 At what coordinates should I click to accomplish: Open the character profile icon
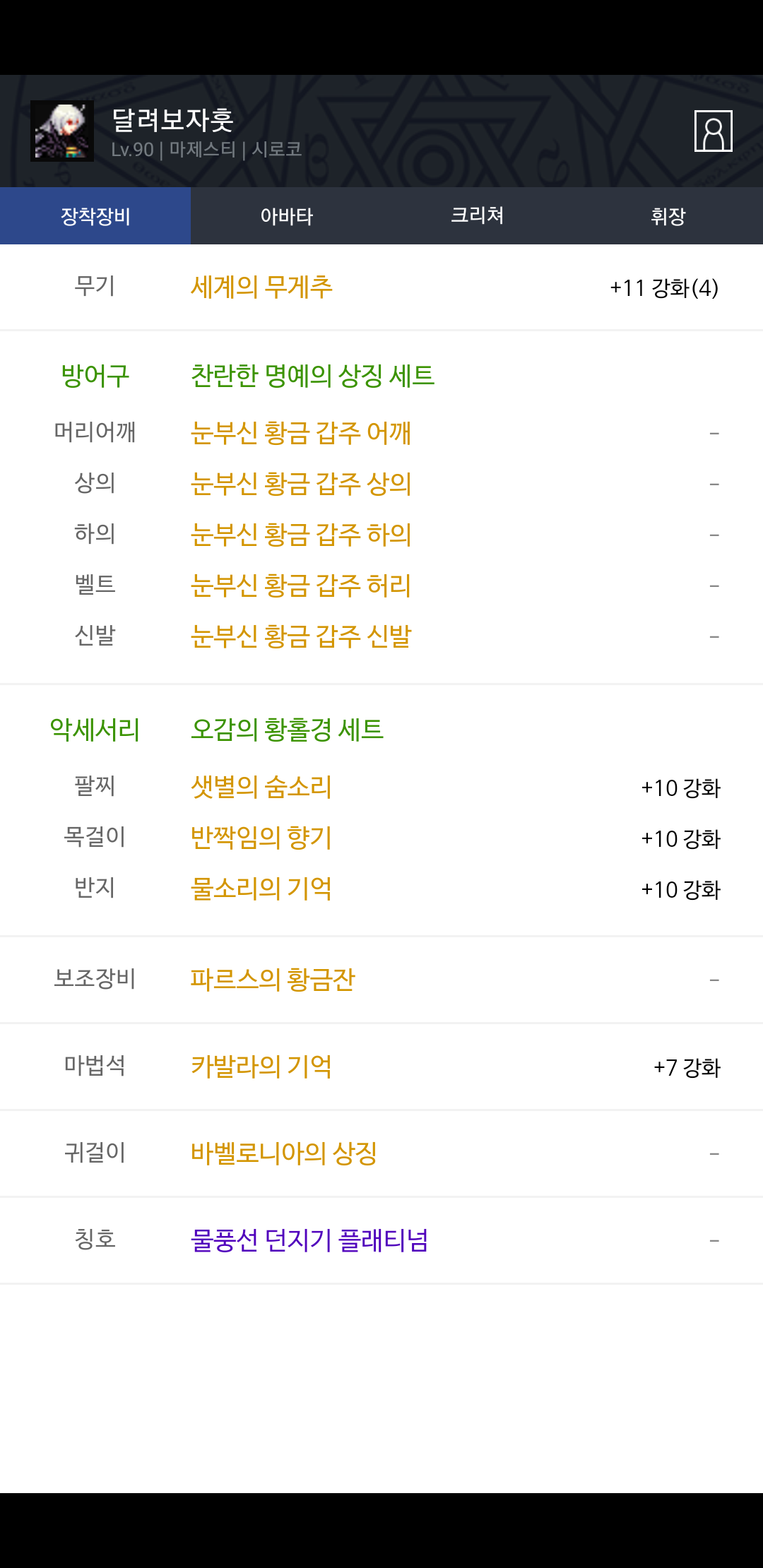713,131
